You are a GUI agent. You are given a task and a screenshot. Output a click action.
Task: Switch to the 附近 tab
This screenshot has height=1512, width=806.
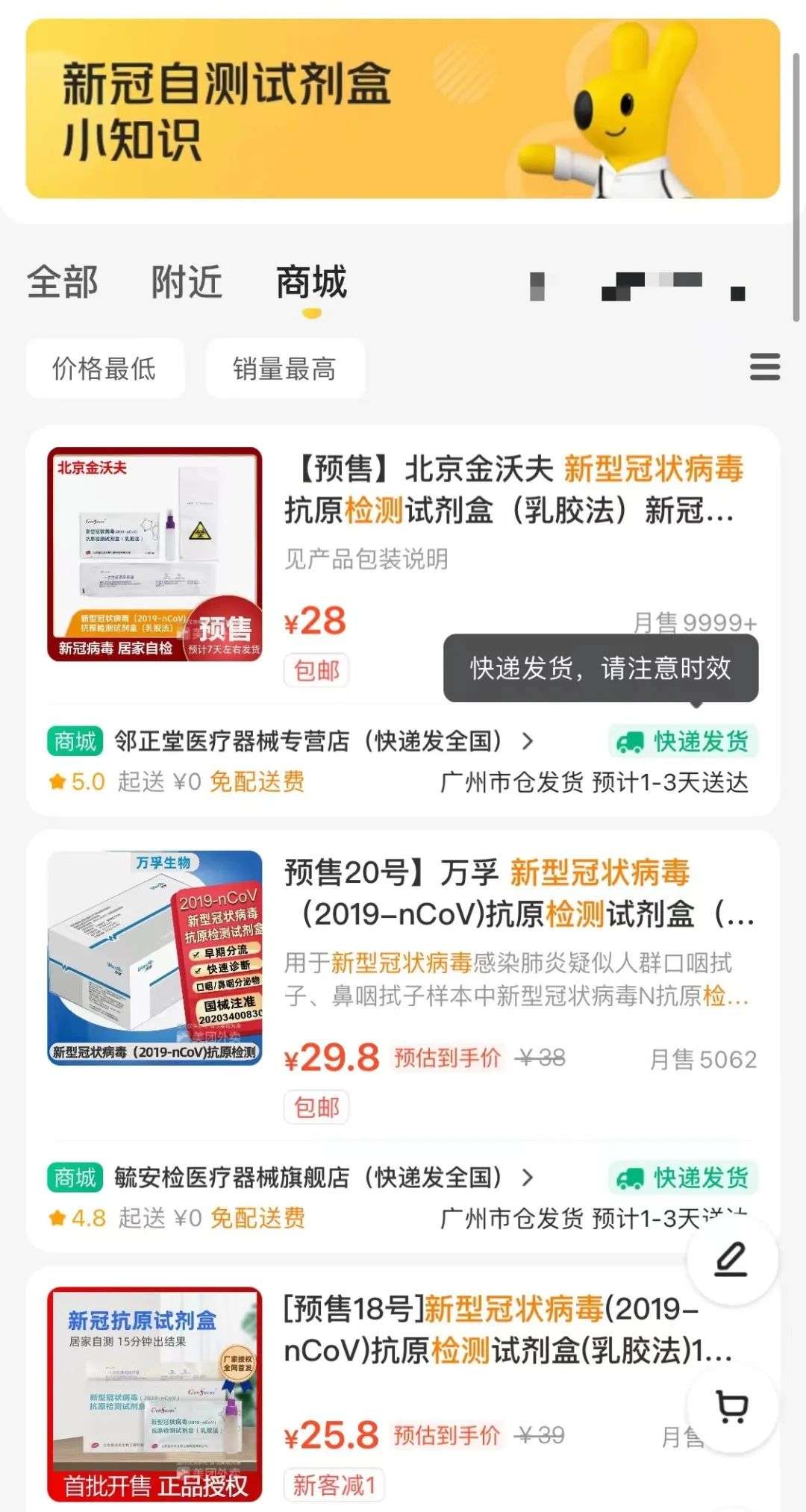pos(187,282)
